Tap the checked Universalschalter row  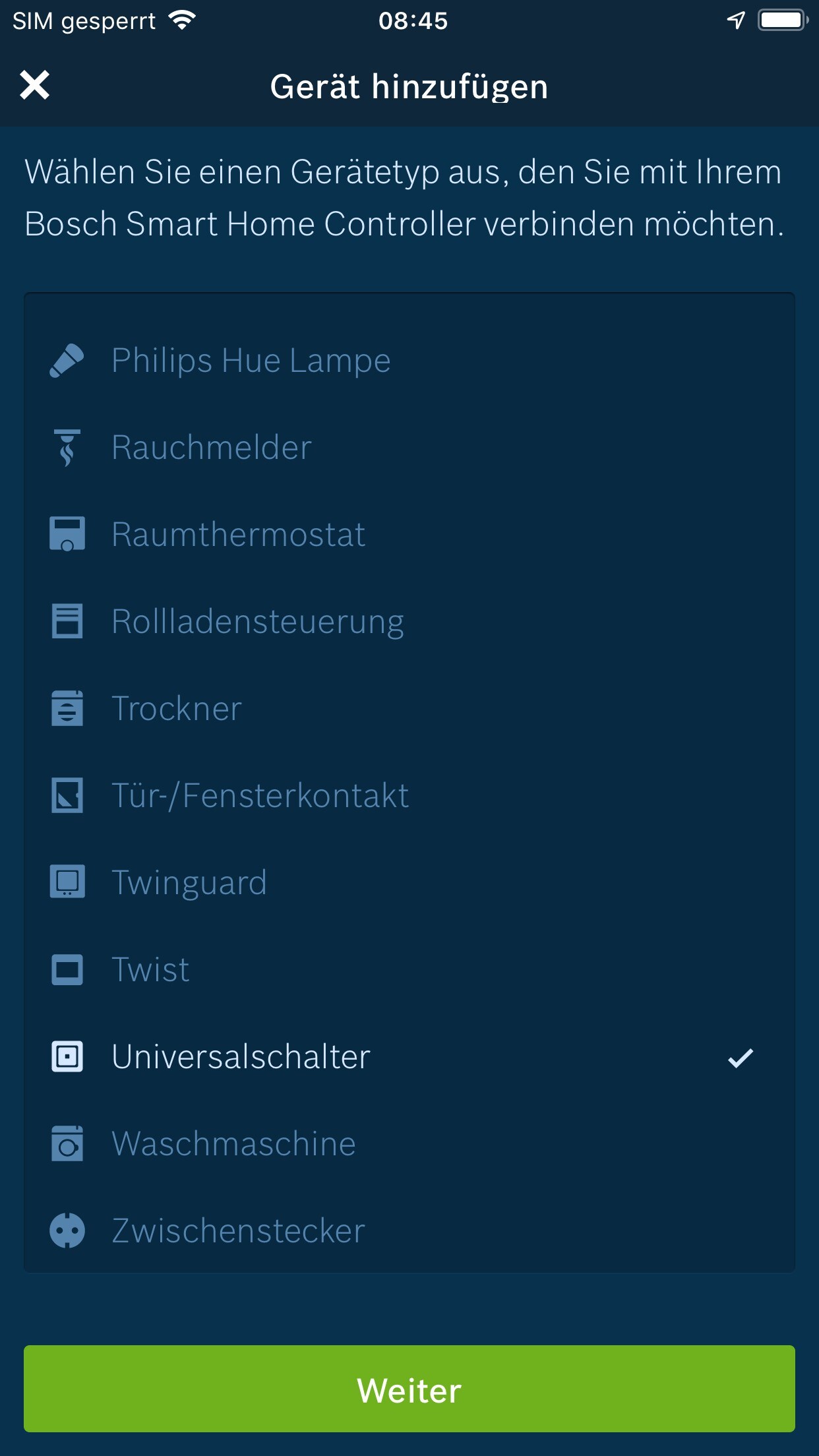tap(409, 1056)
